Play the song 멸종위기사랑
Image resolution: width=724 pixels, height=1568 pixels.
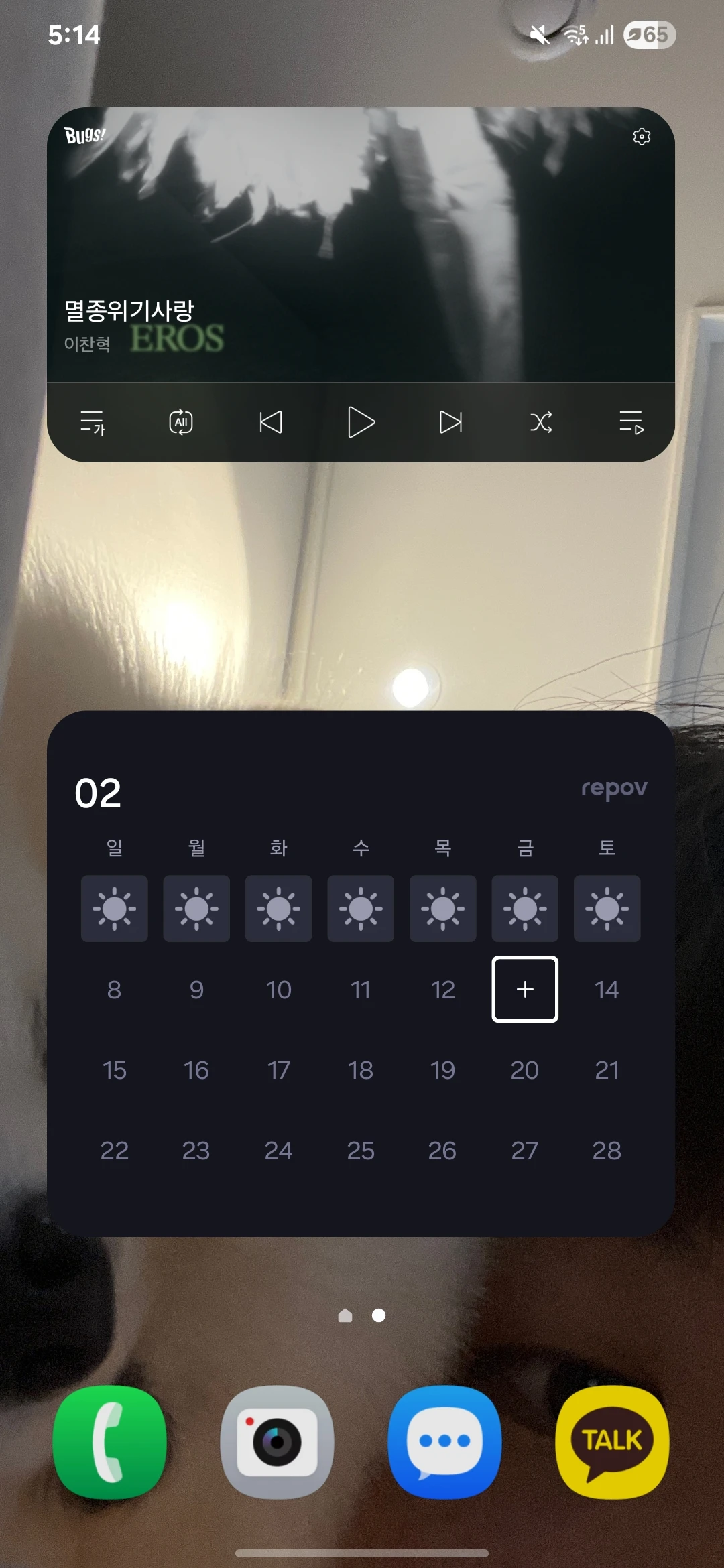tap(361, 422)
